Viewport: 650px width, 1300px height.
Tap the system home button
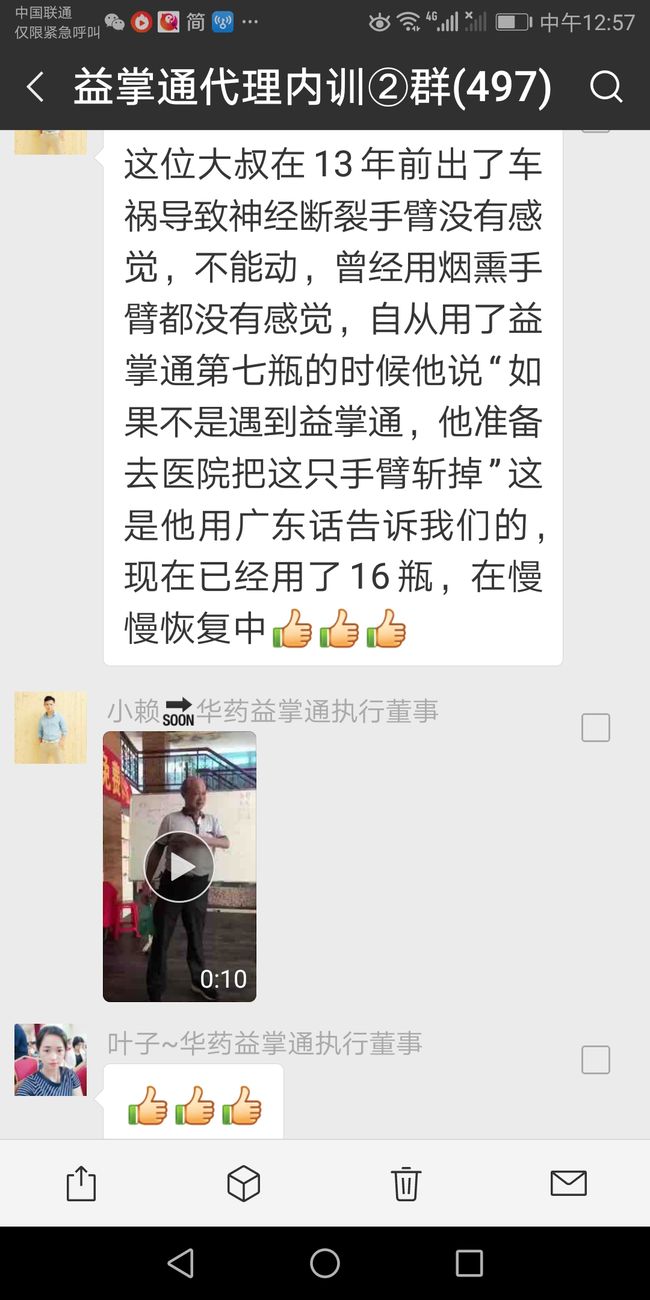(325, 1263)
